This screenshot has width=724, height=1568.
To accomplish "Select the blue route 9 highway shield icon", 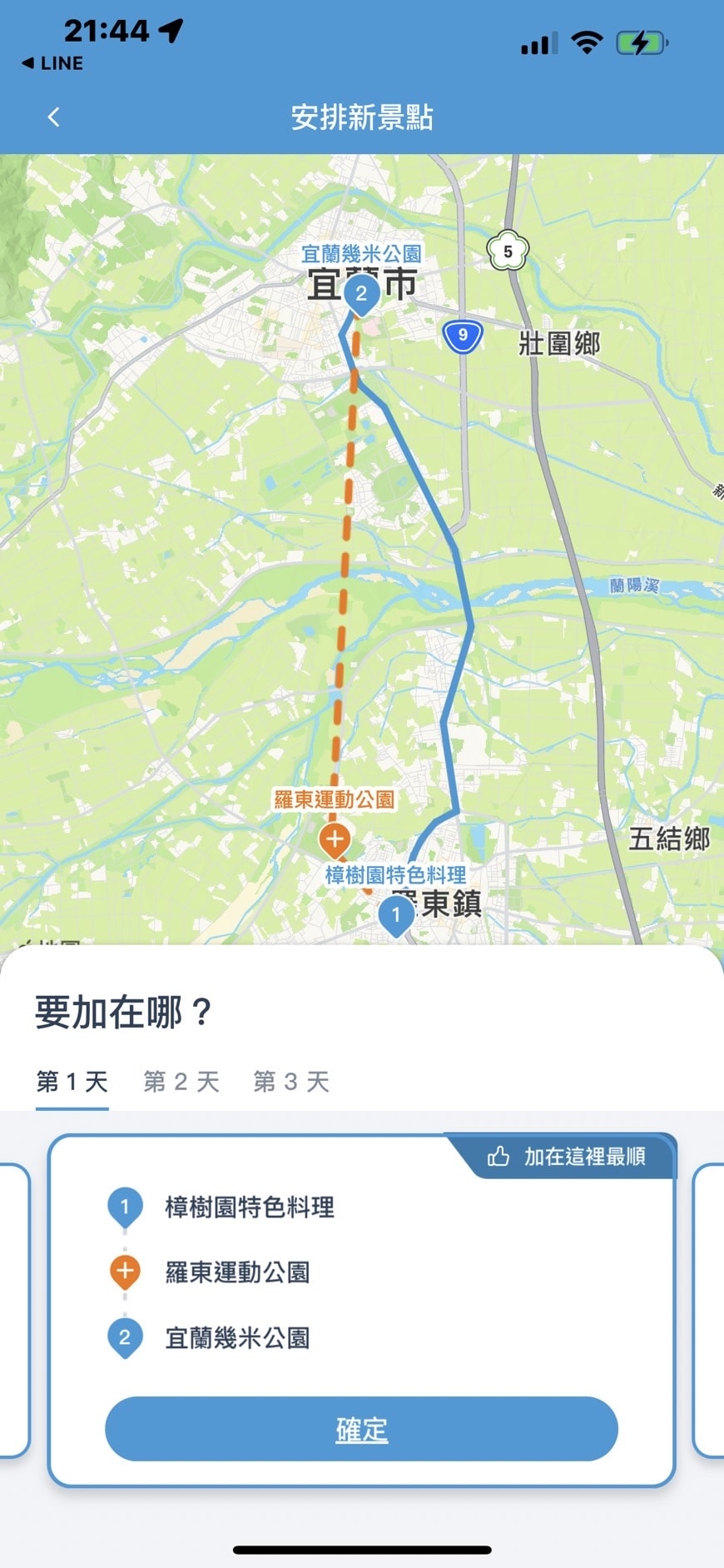I will 462,336.
